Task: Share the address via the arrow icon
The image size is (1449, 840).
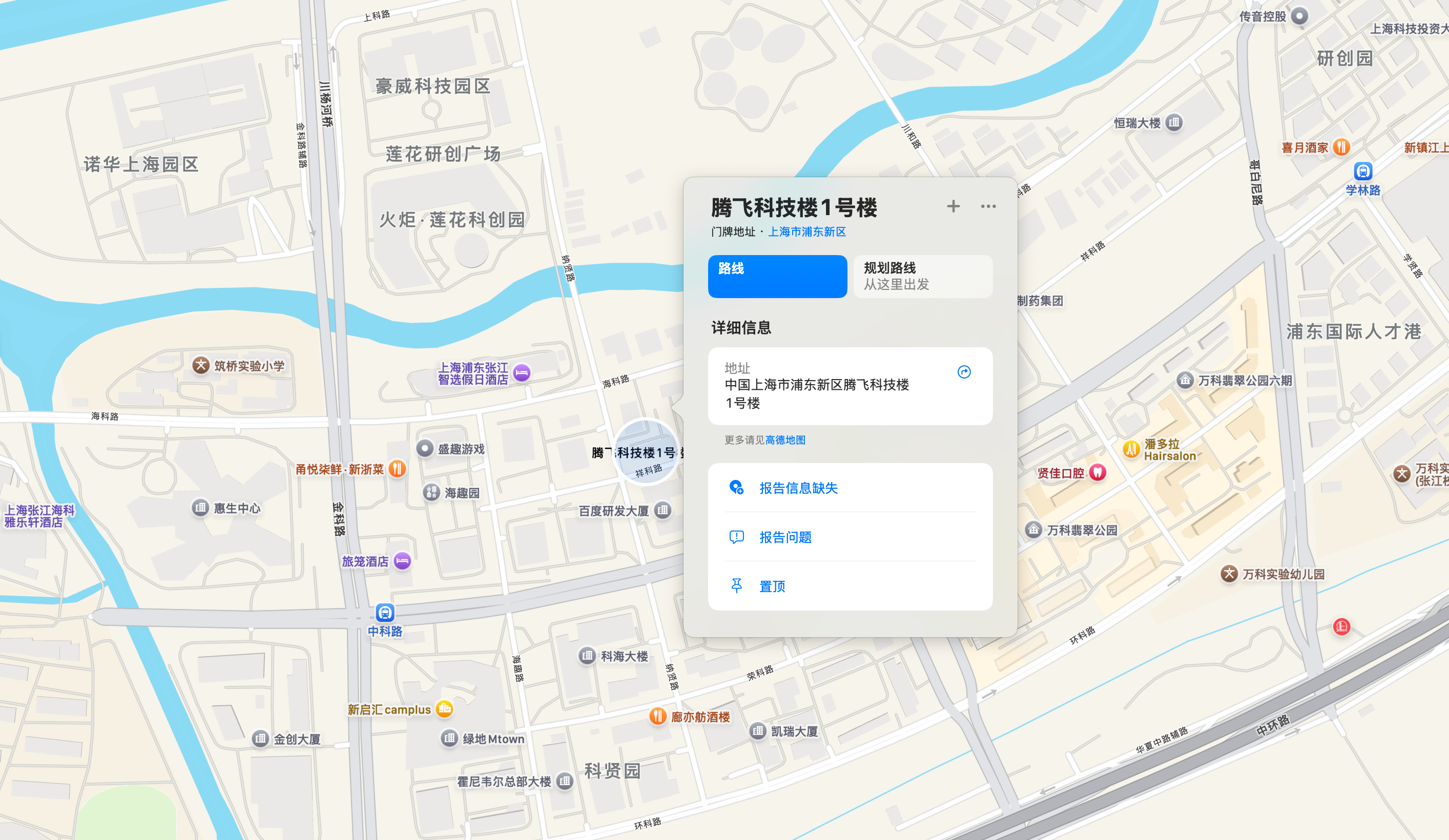Action: 964,372
